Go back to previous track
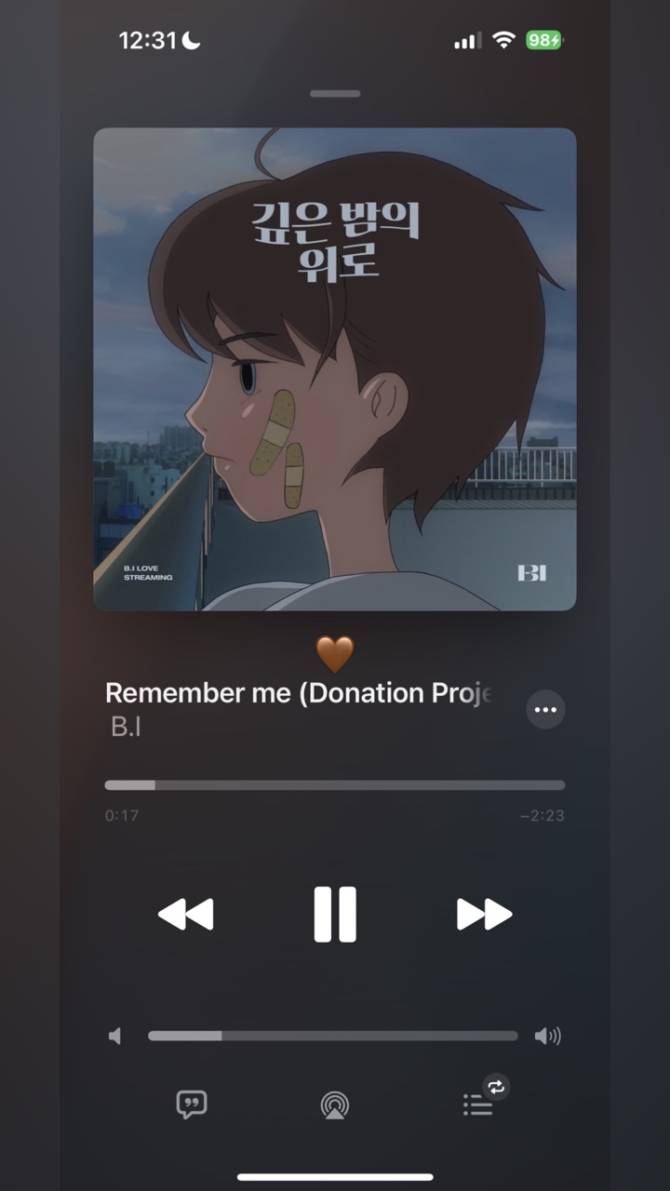 (x=186, y=914)
